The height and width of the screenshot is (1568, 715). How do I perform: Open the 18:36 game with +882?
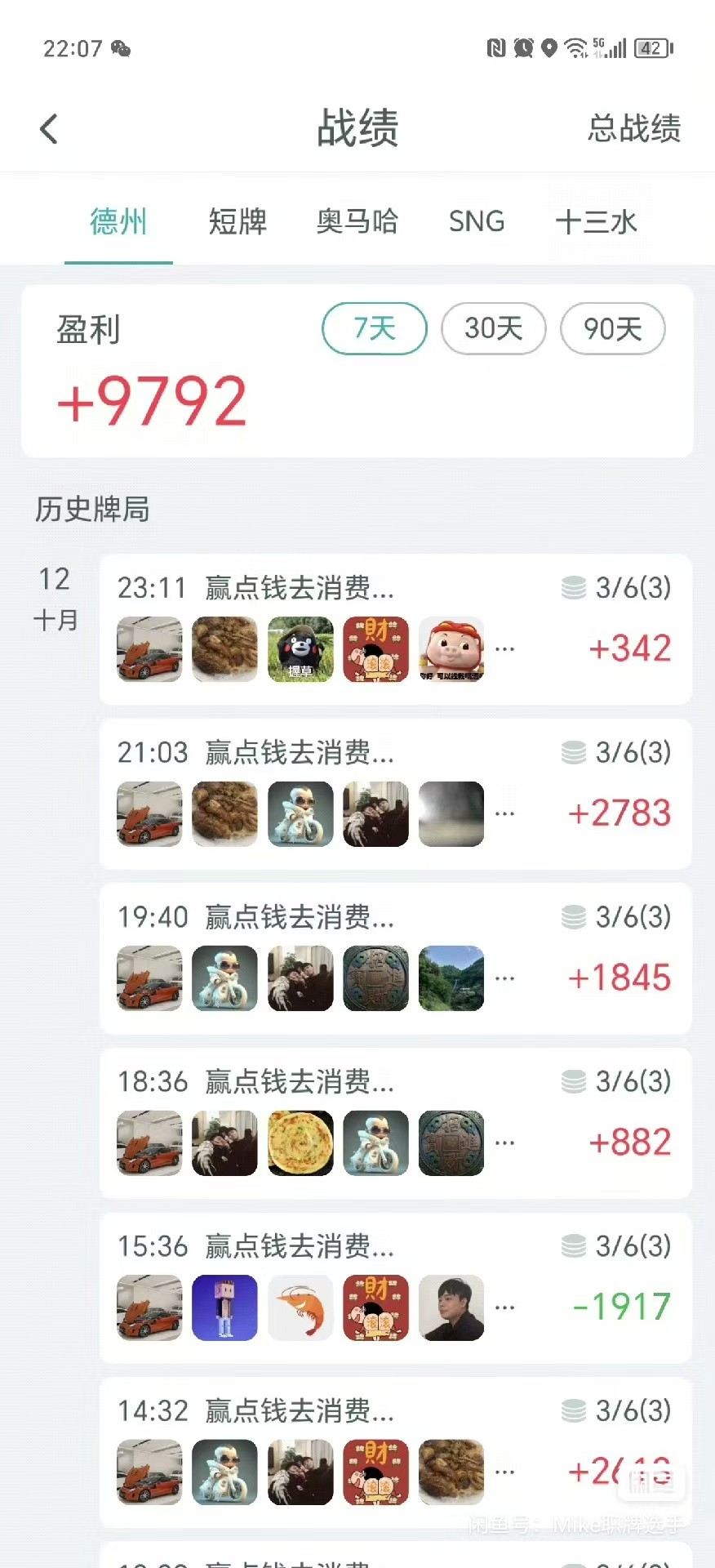[x=395, y=1124]
